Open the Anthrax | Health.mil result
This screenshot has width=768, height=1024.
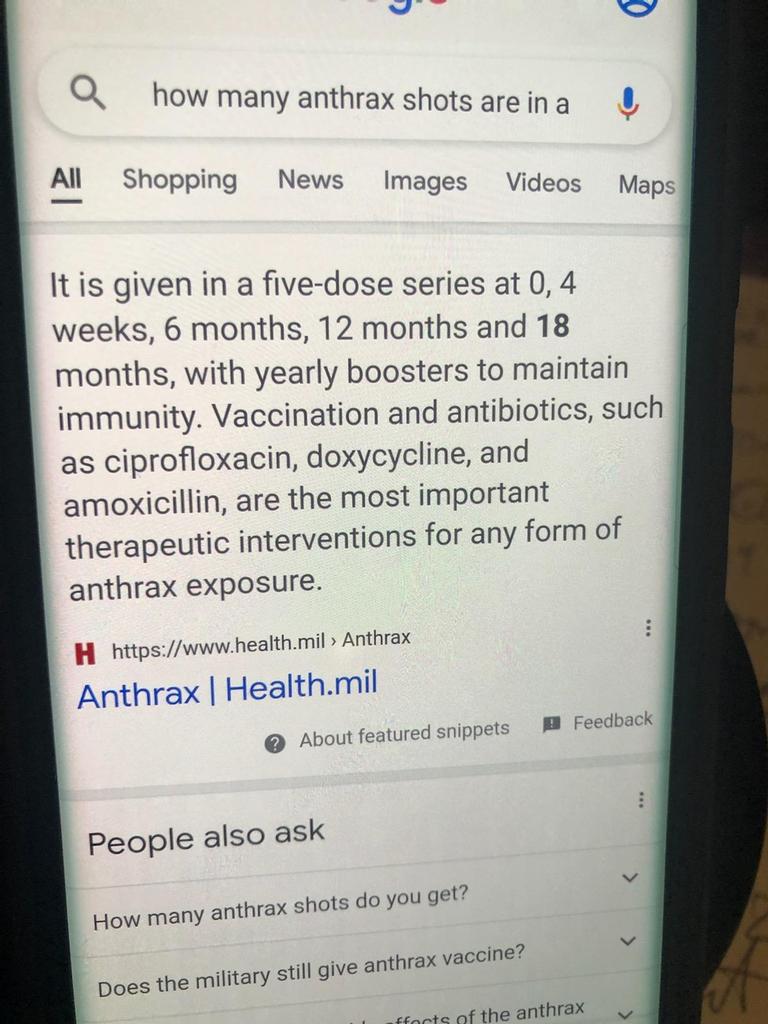coord(228,689)
